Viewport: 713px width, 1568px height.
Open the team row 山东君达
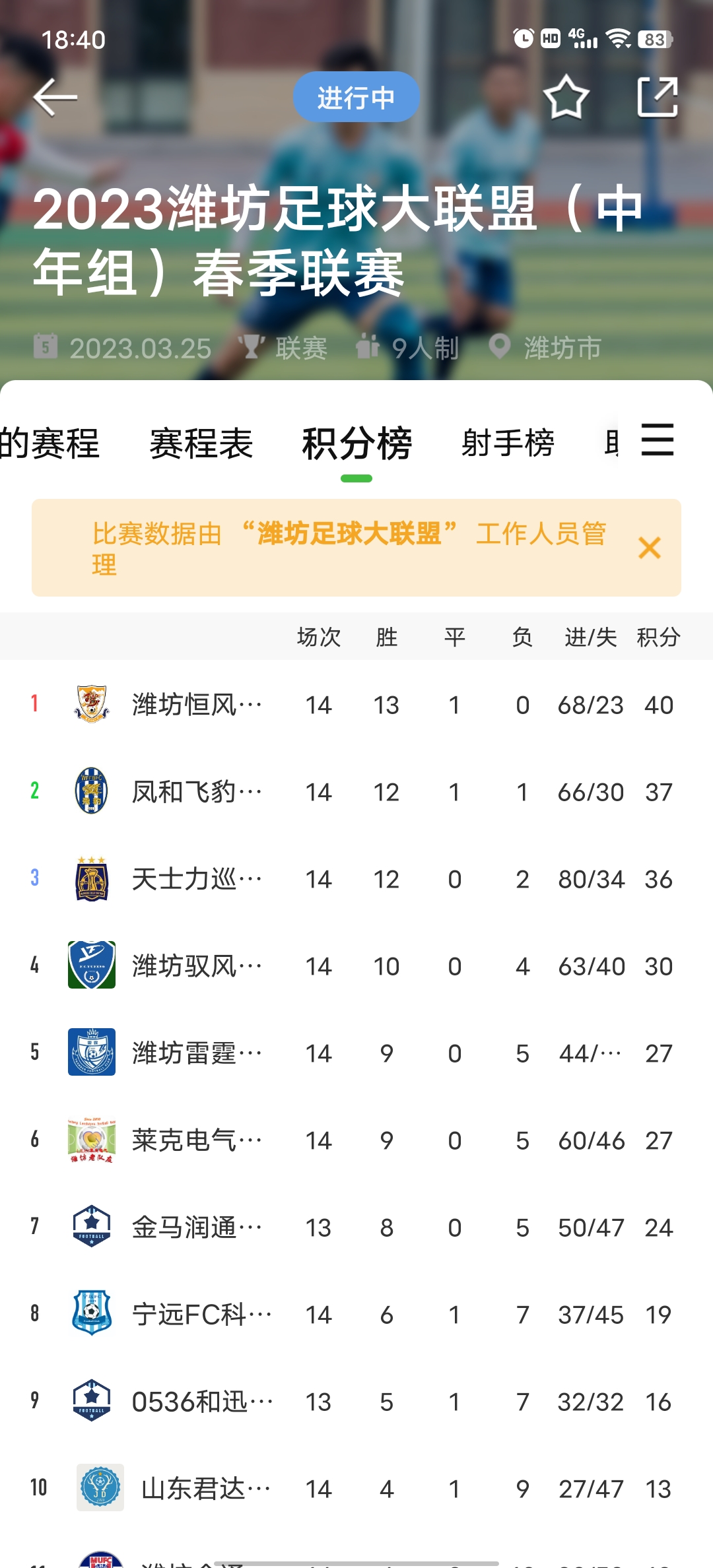(x=356, y=1488)
